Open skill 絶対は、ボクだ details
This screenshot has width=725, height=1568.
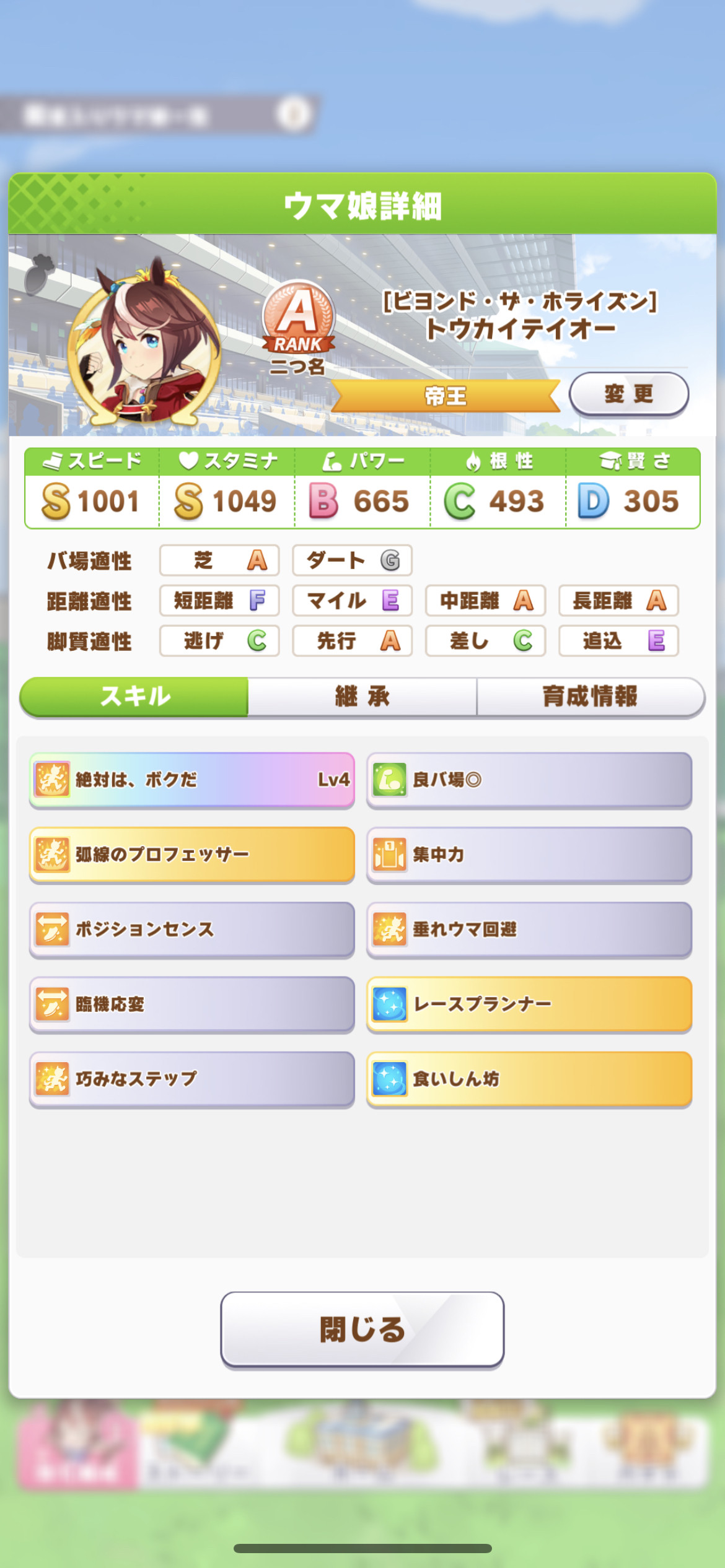coord(191,780)
